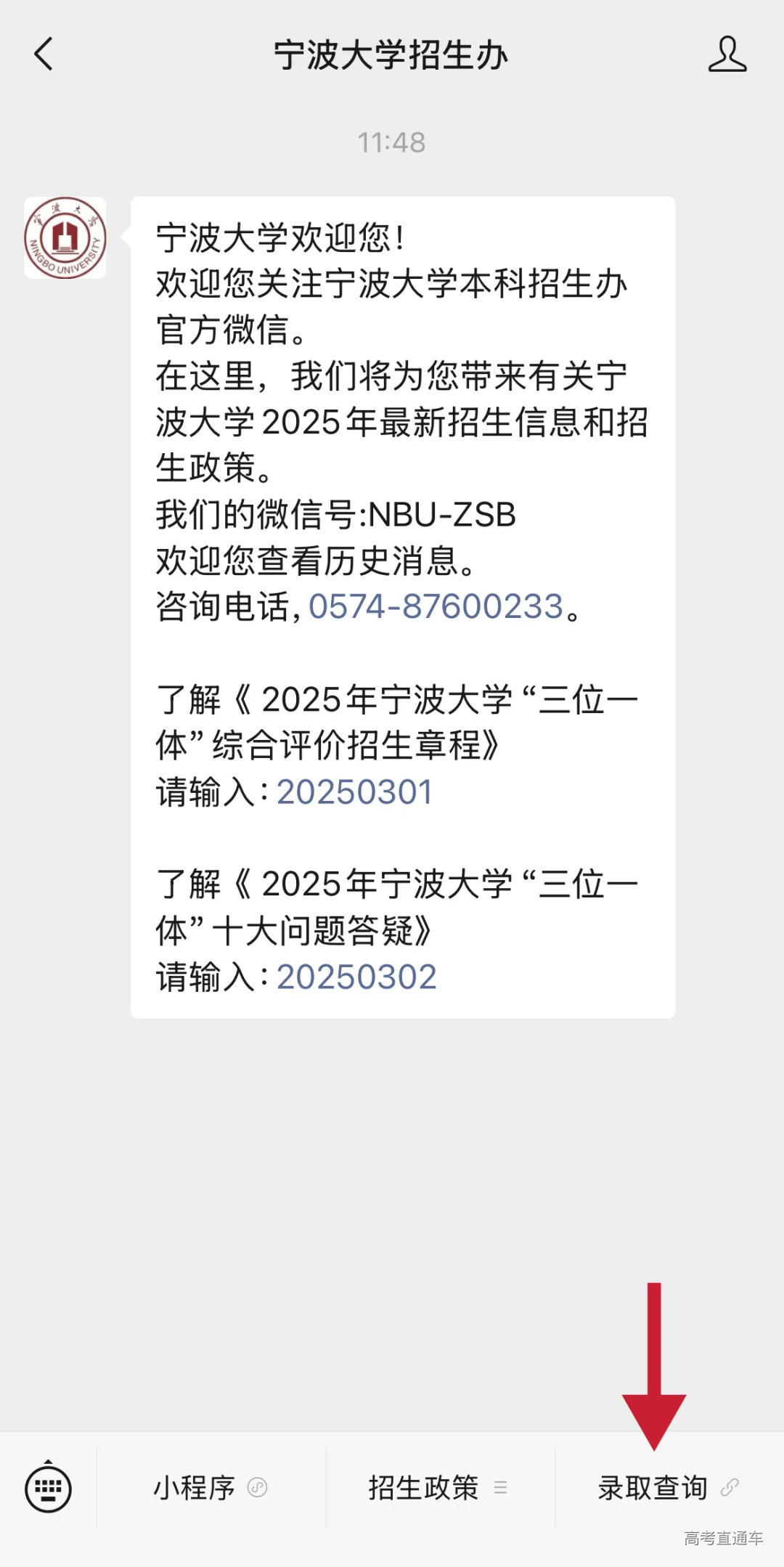The height and width of the screenshot is (1567, 784).
Task: Tap the submenu icon beside 招生政策
Action: click(501, 1488)
